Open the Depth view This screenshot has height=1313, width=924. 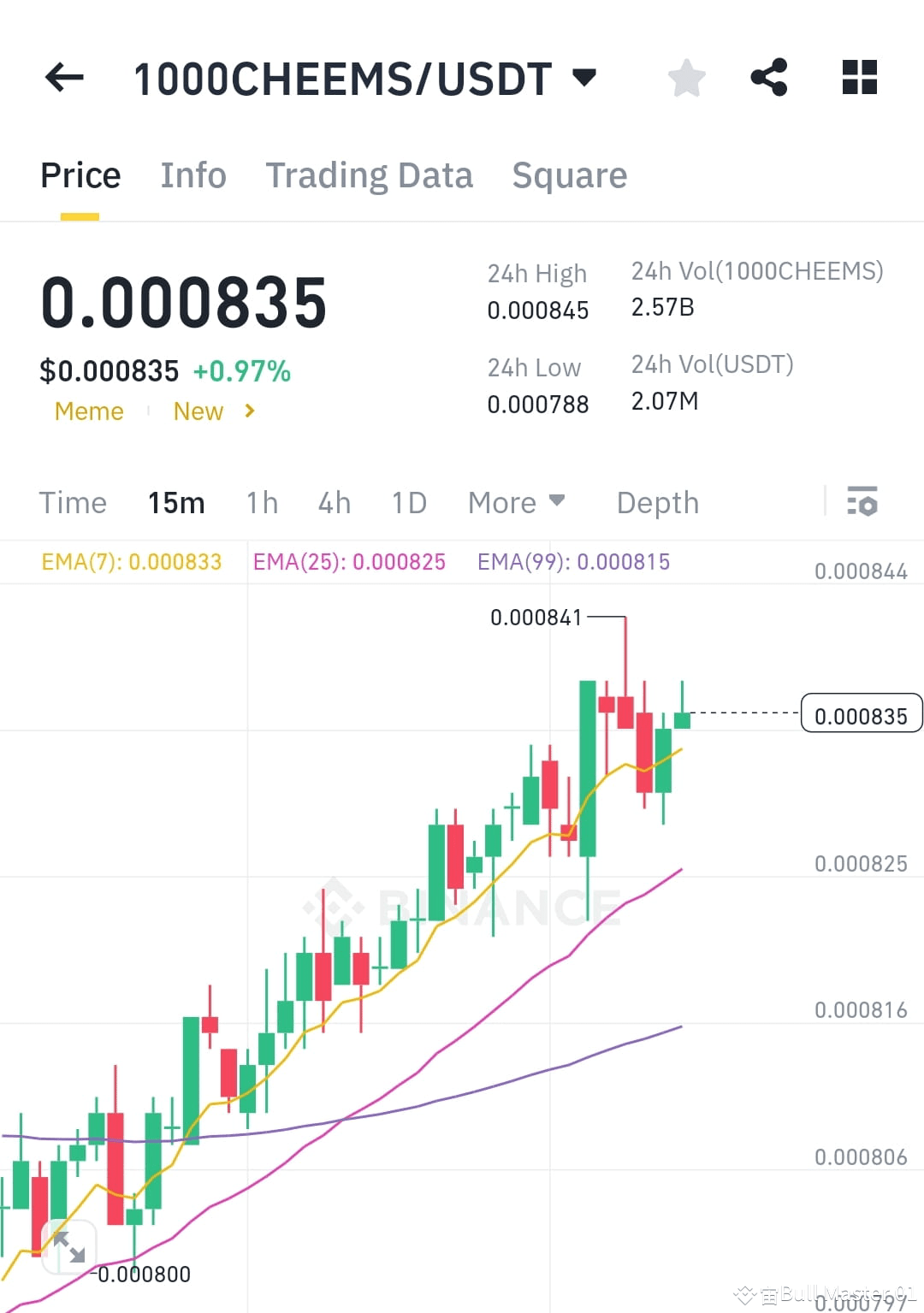(657, 503)
